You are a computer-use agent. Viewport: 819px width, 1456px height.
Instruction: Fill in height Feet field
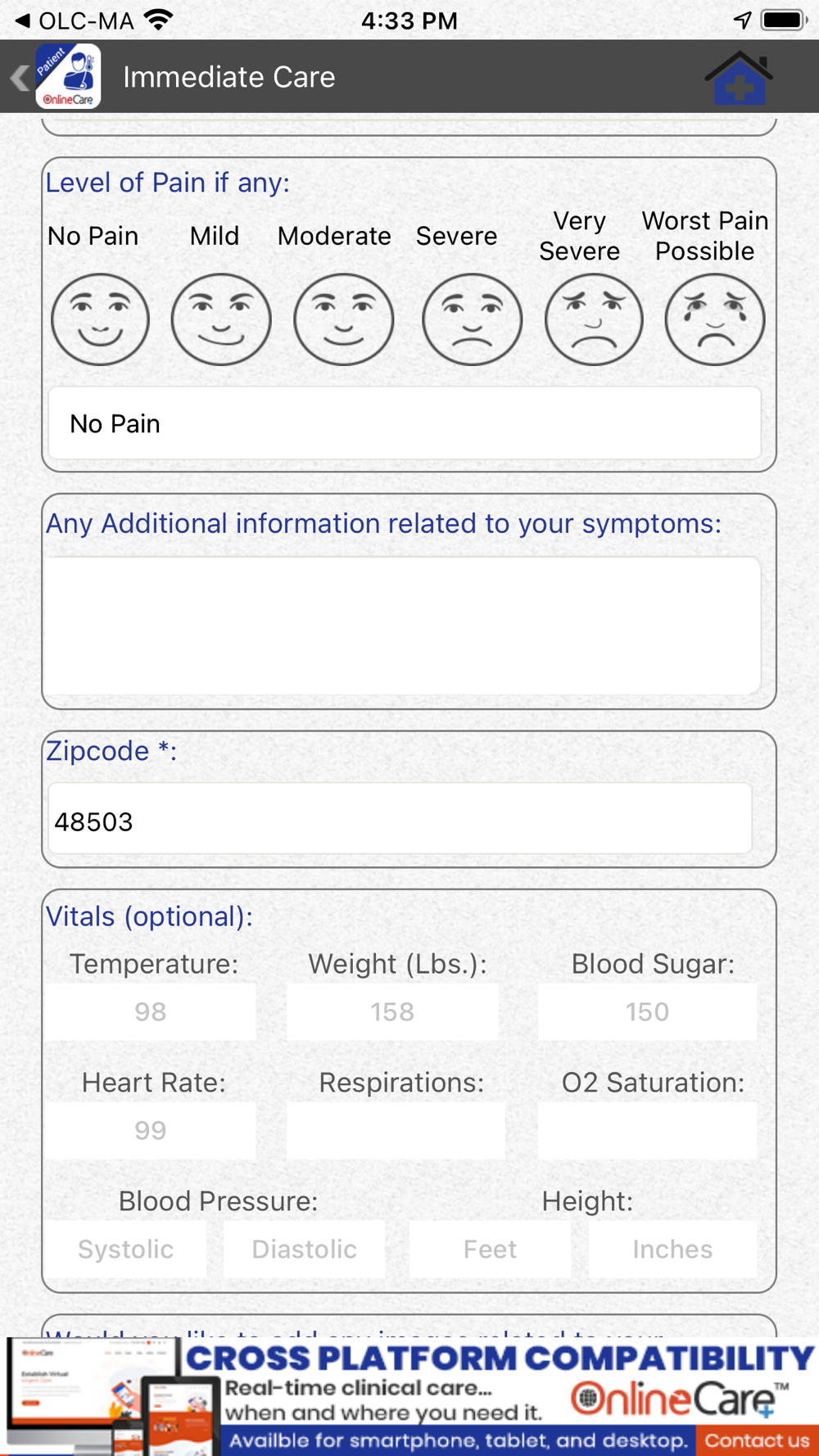pos(490,1250)
